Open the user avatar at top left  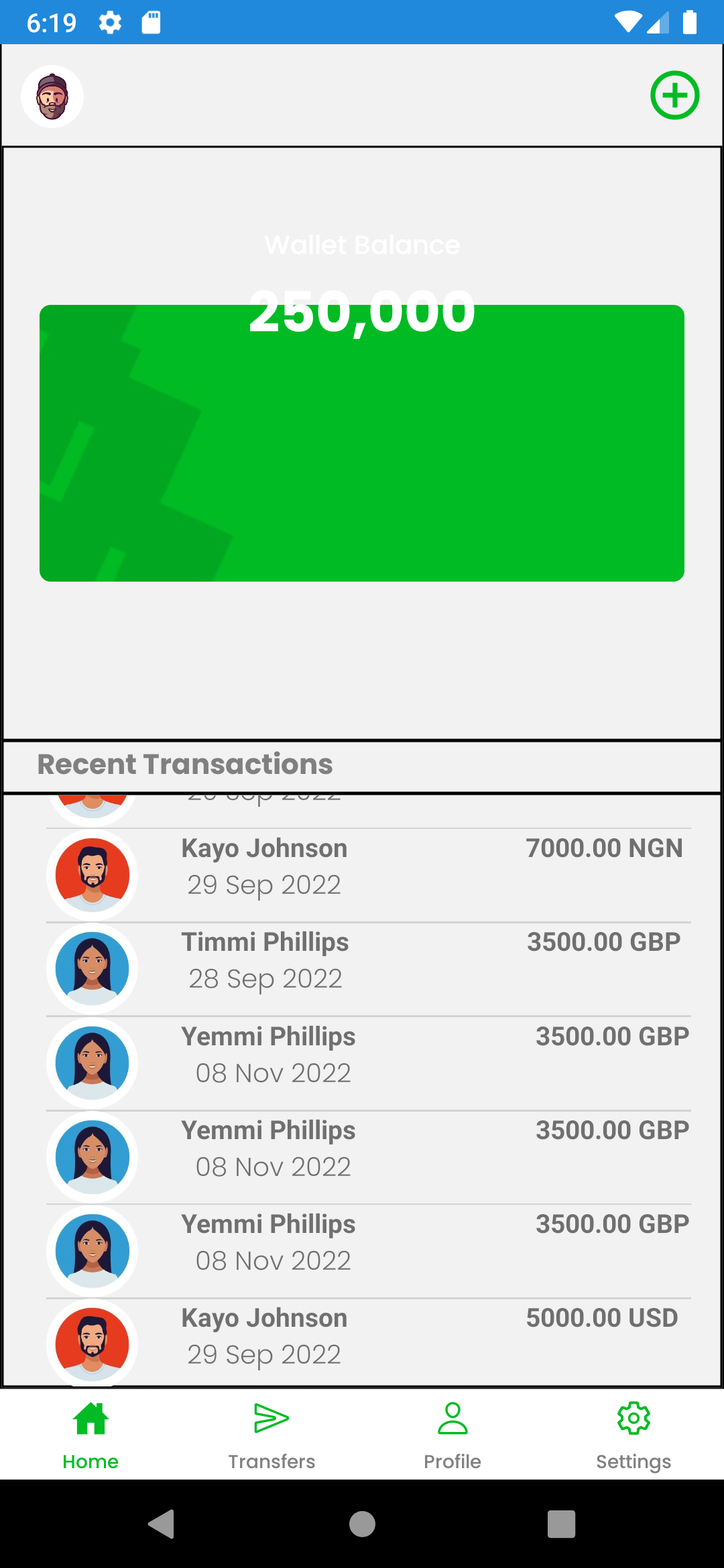[52, 96]
